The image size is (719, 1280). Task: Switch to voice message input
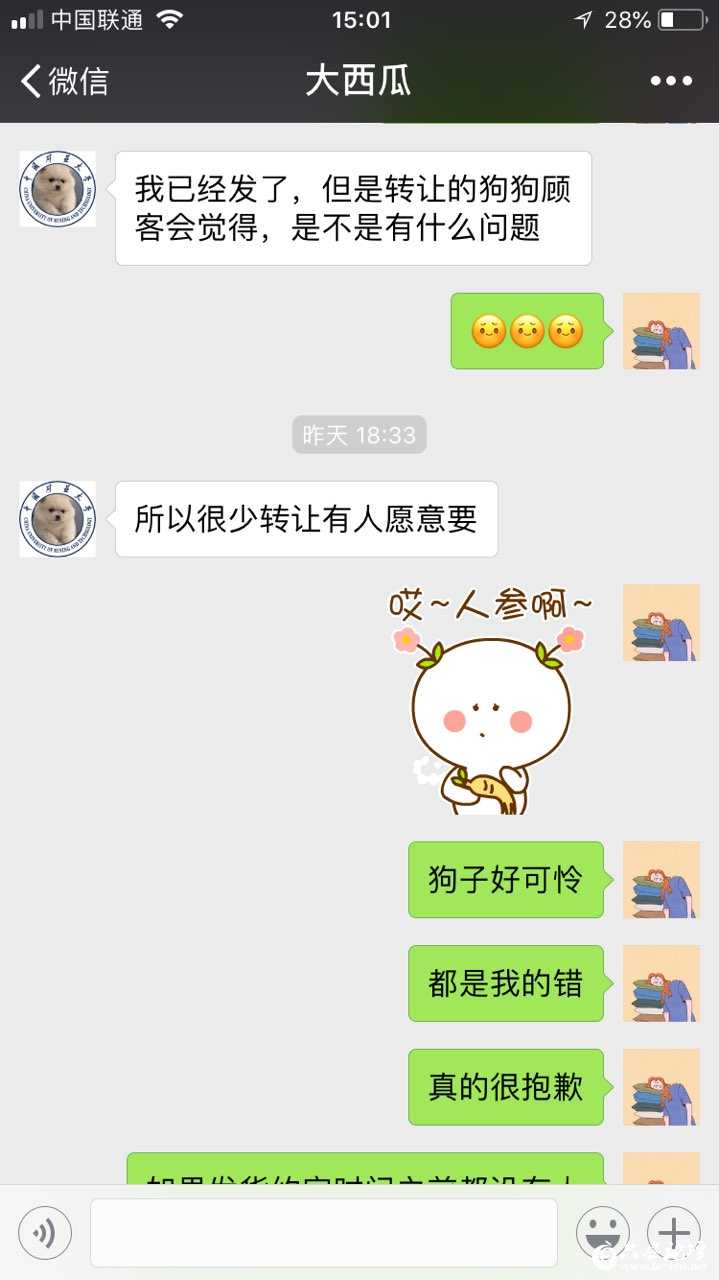45,1232
